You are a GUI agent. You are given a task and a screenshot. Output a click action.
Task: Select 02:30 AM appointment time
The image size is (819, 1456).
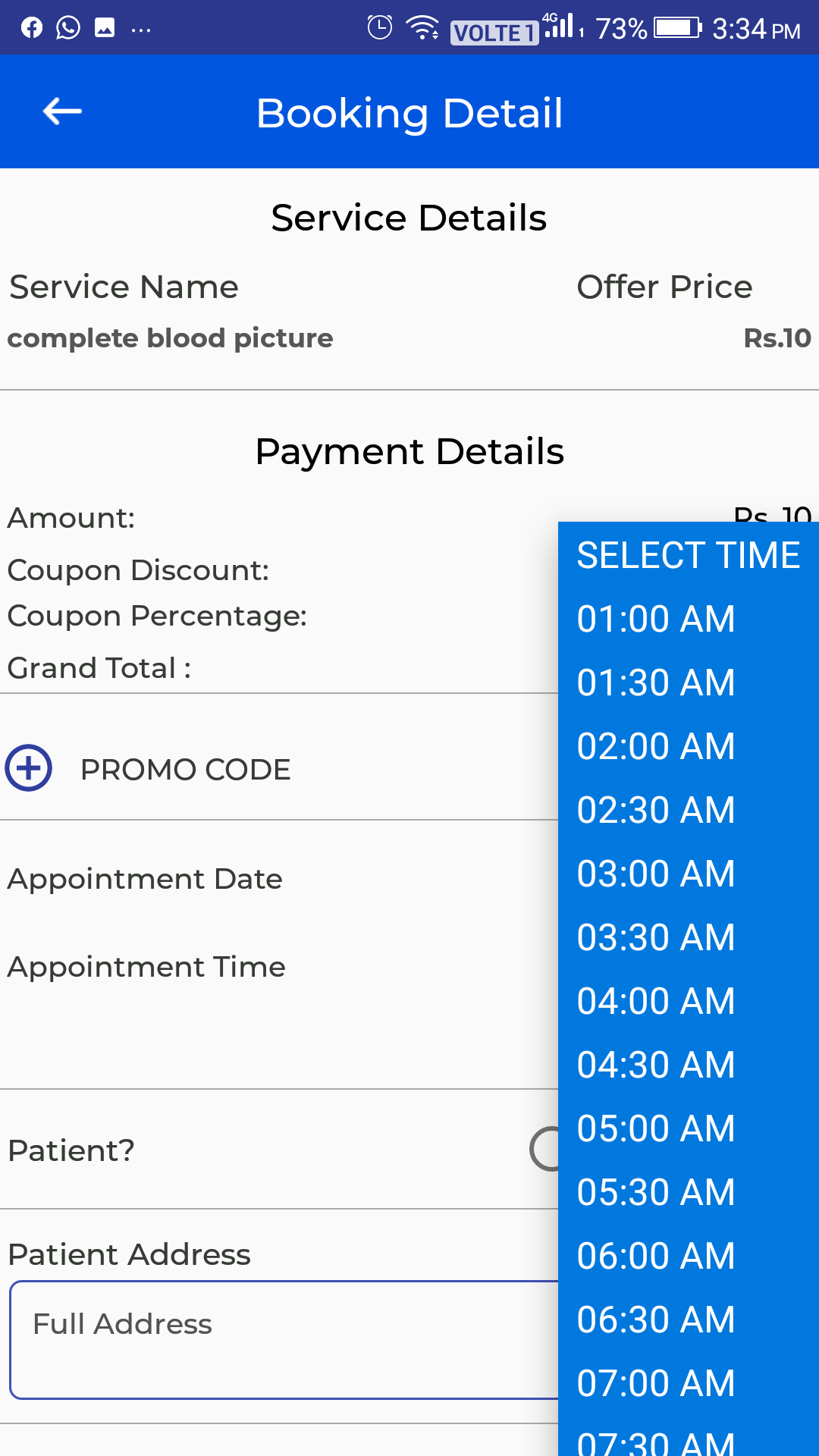click(689, 810)
